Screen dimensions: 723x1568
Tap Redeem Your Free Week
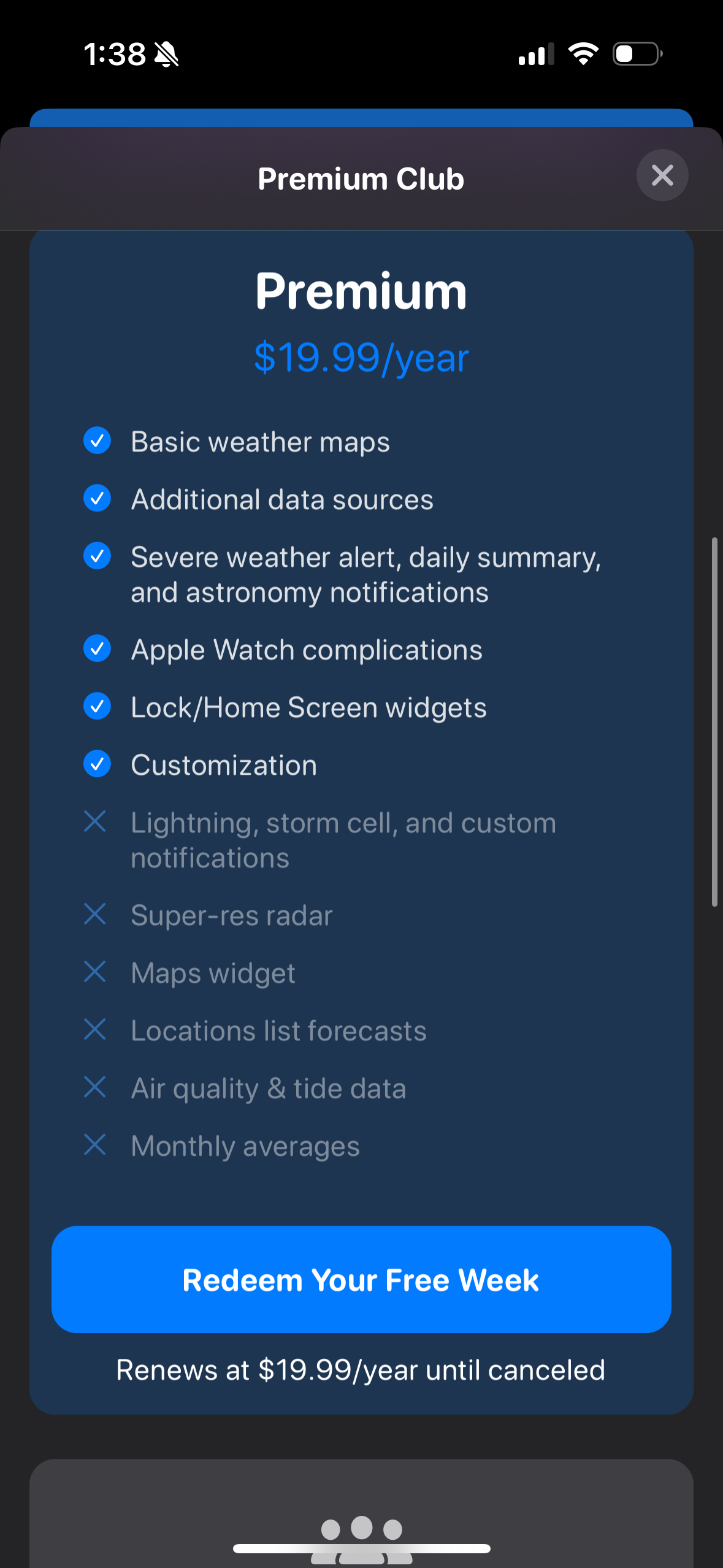361,1279
